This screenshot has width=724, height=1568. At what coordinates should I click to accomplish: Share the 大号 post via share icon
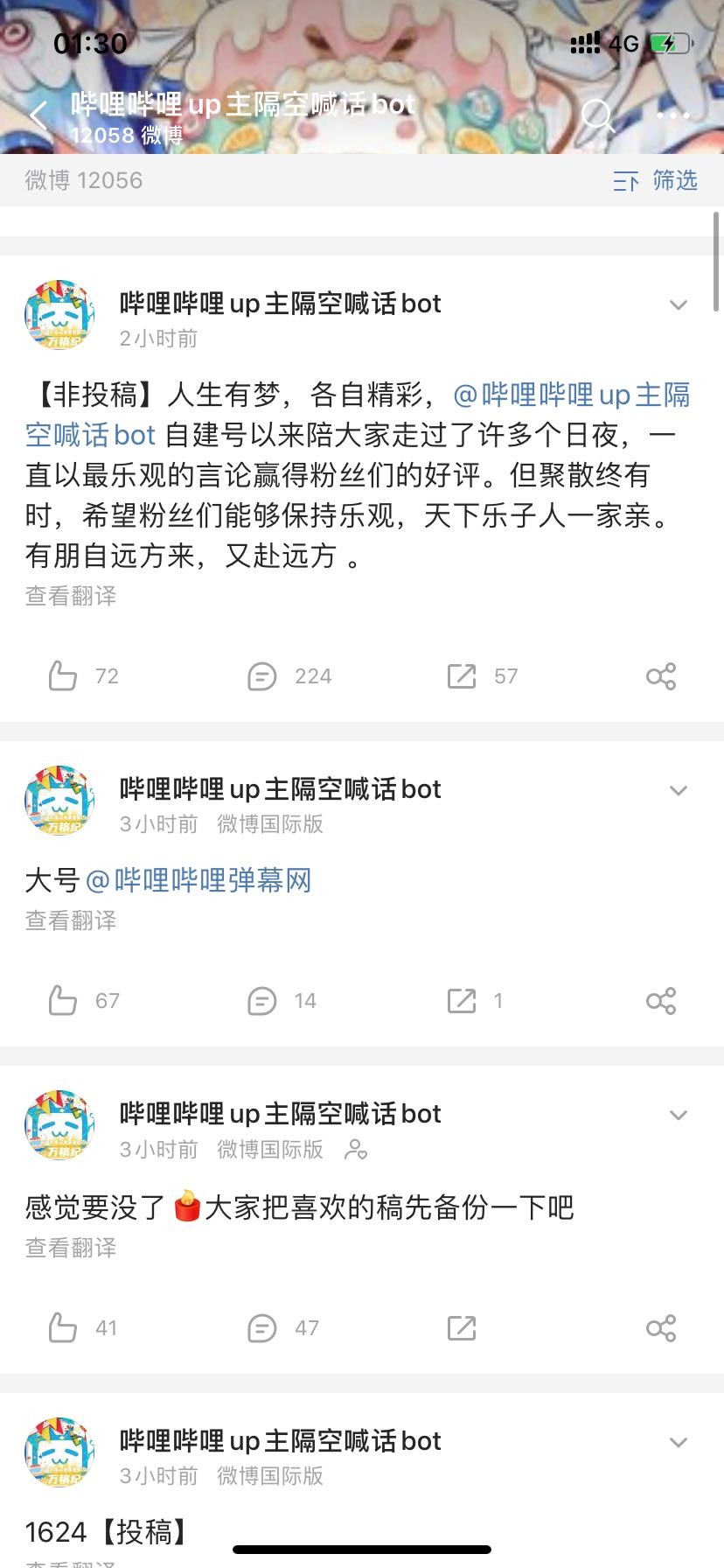[x=661, y=1001]
